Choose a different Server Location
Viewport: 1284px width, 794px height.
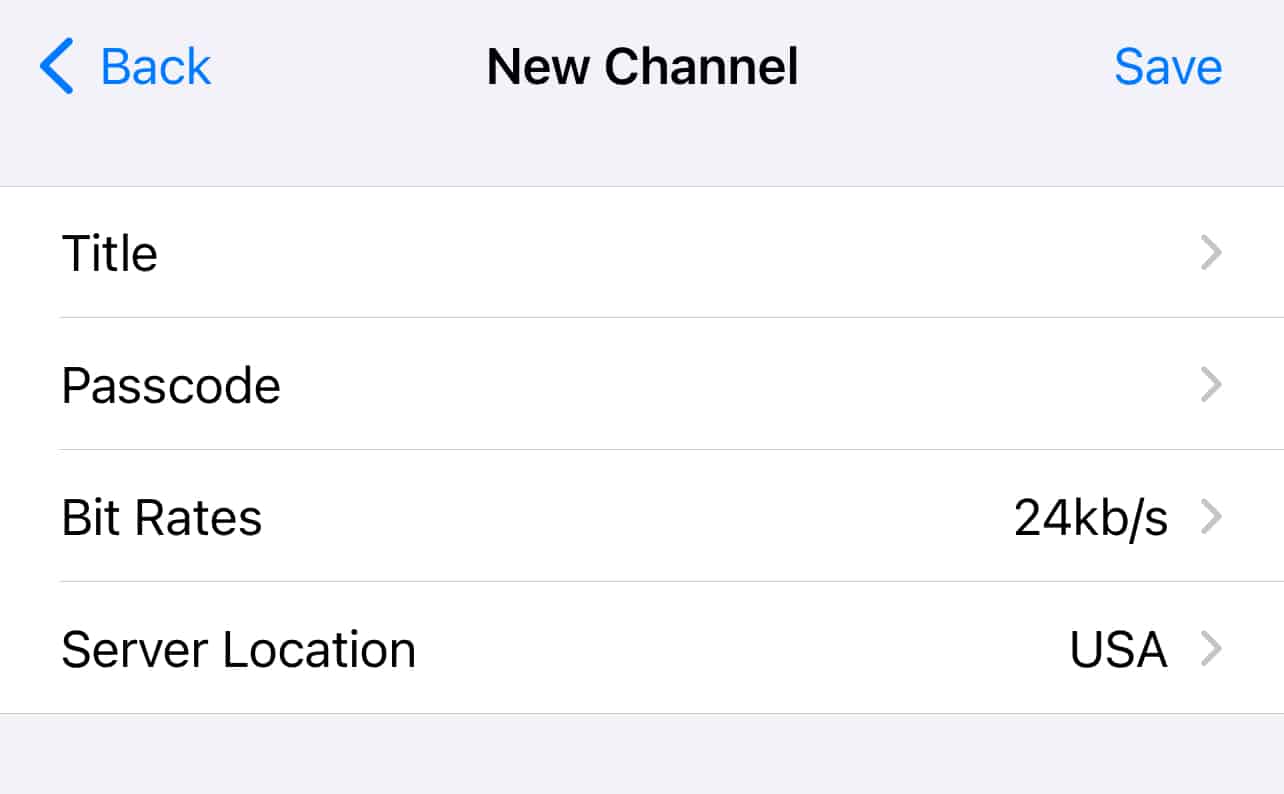click(641, 649)
